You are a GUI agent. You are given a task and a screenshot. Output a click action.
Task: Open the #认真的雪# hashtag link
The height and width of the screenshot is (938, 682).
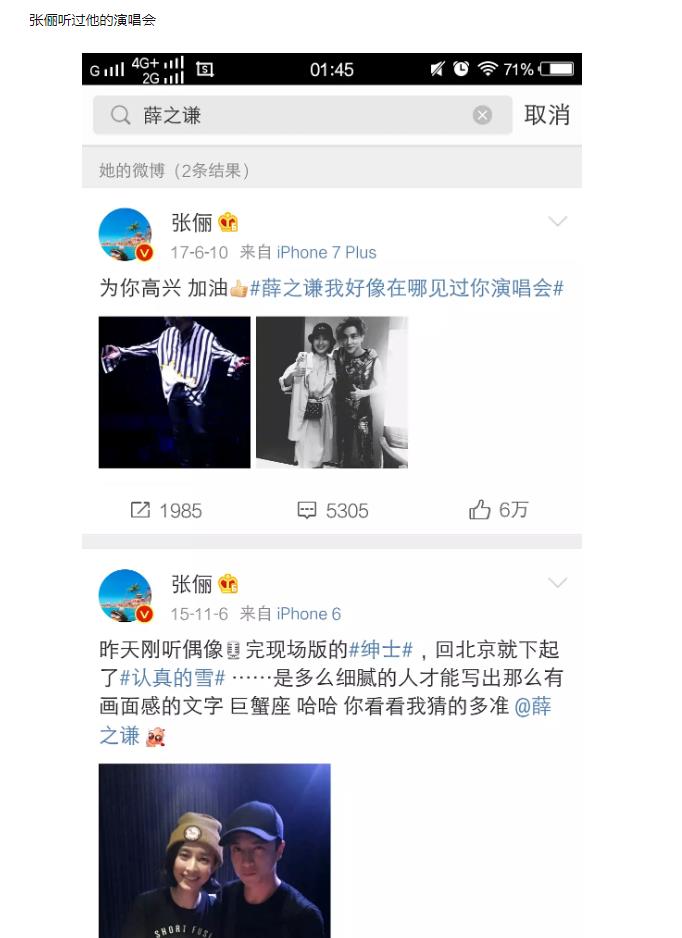pos(172,677)
